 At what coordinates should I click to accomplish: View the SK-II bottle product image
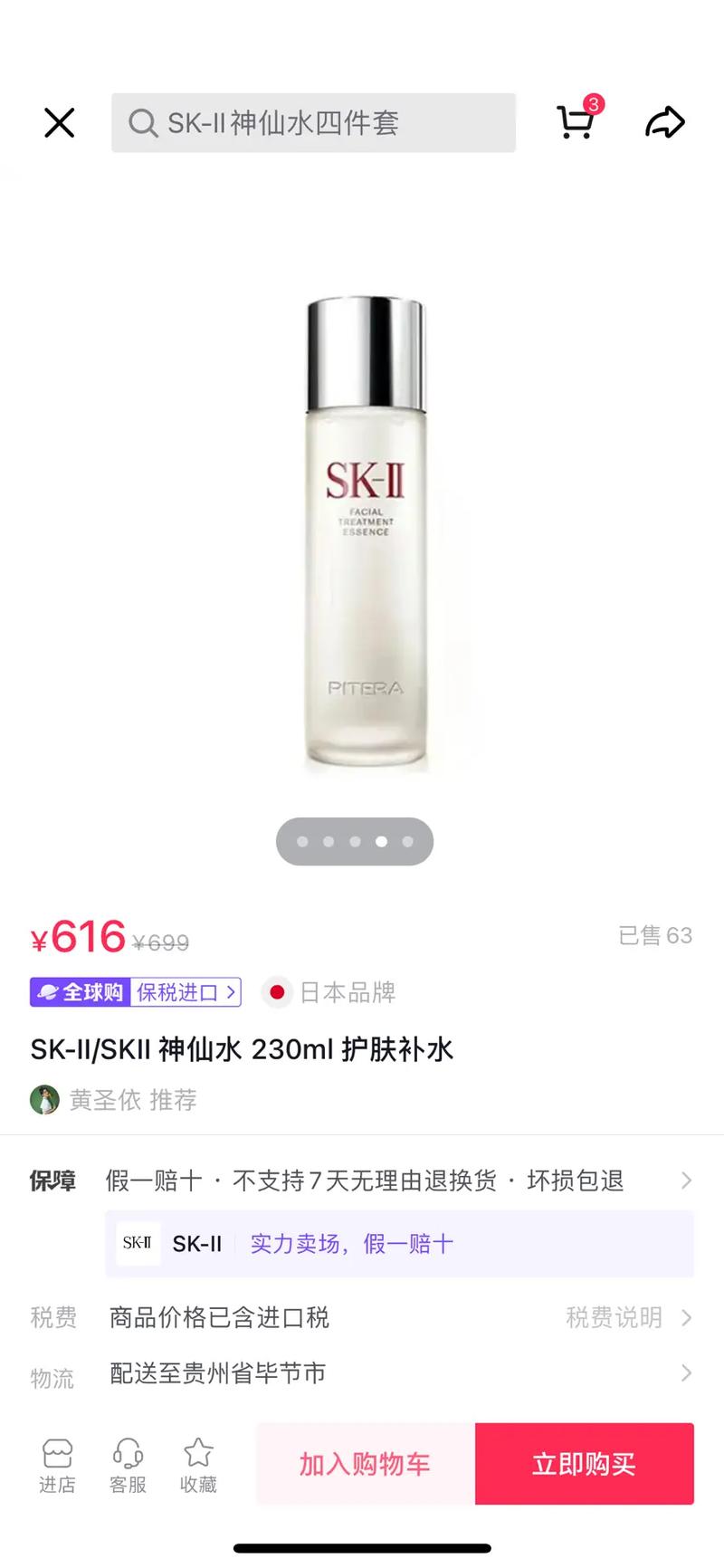366,534
